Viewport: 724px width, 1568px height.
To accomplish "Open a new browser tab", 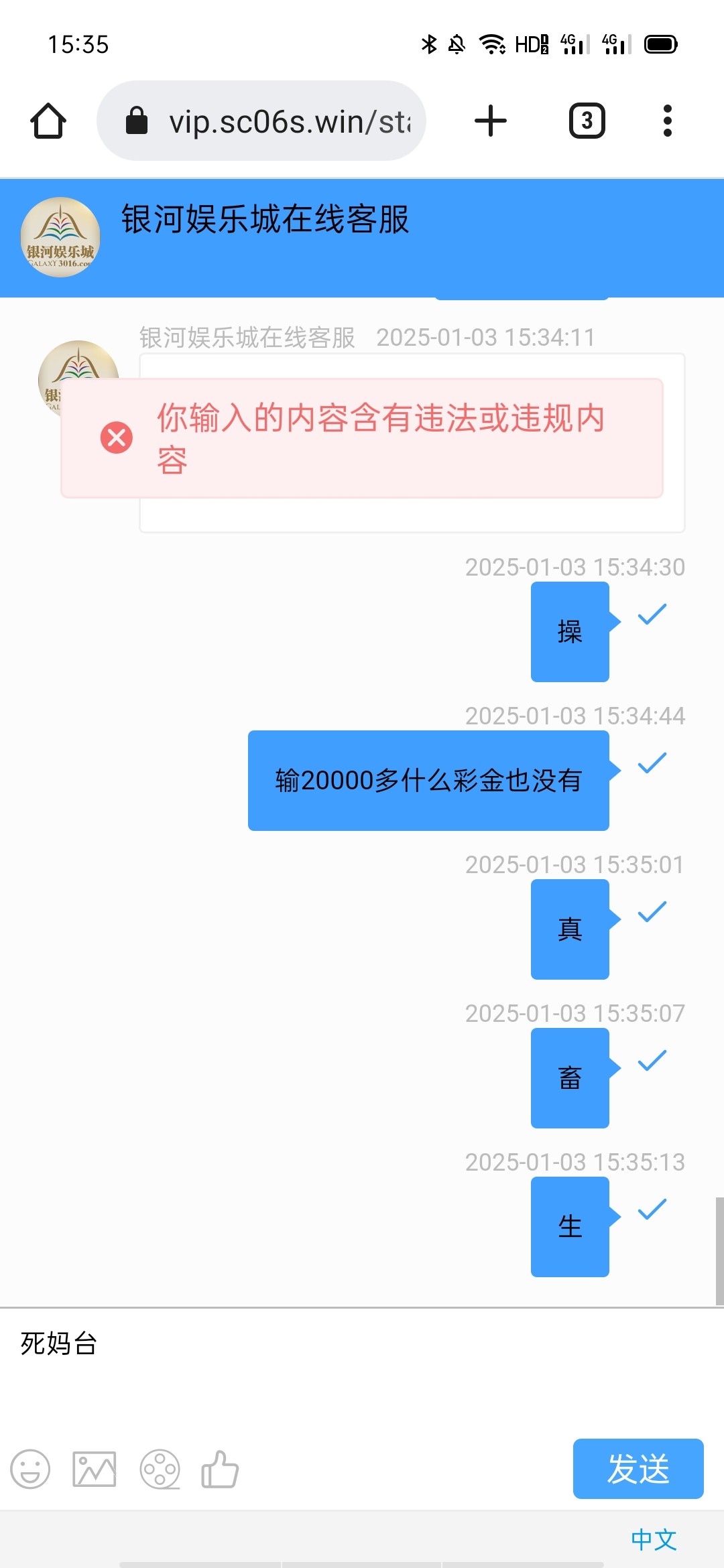I will (x=491, y=121).
